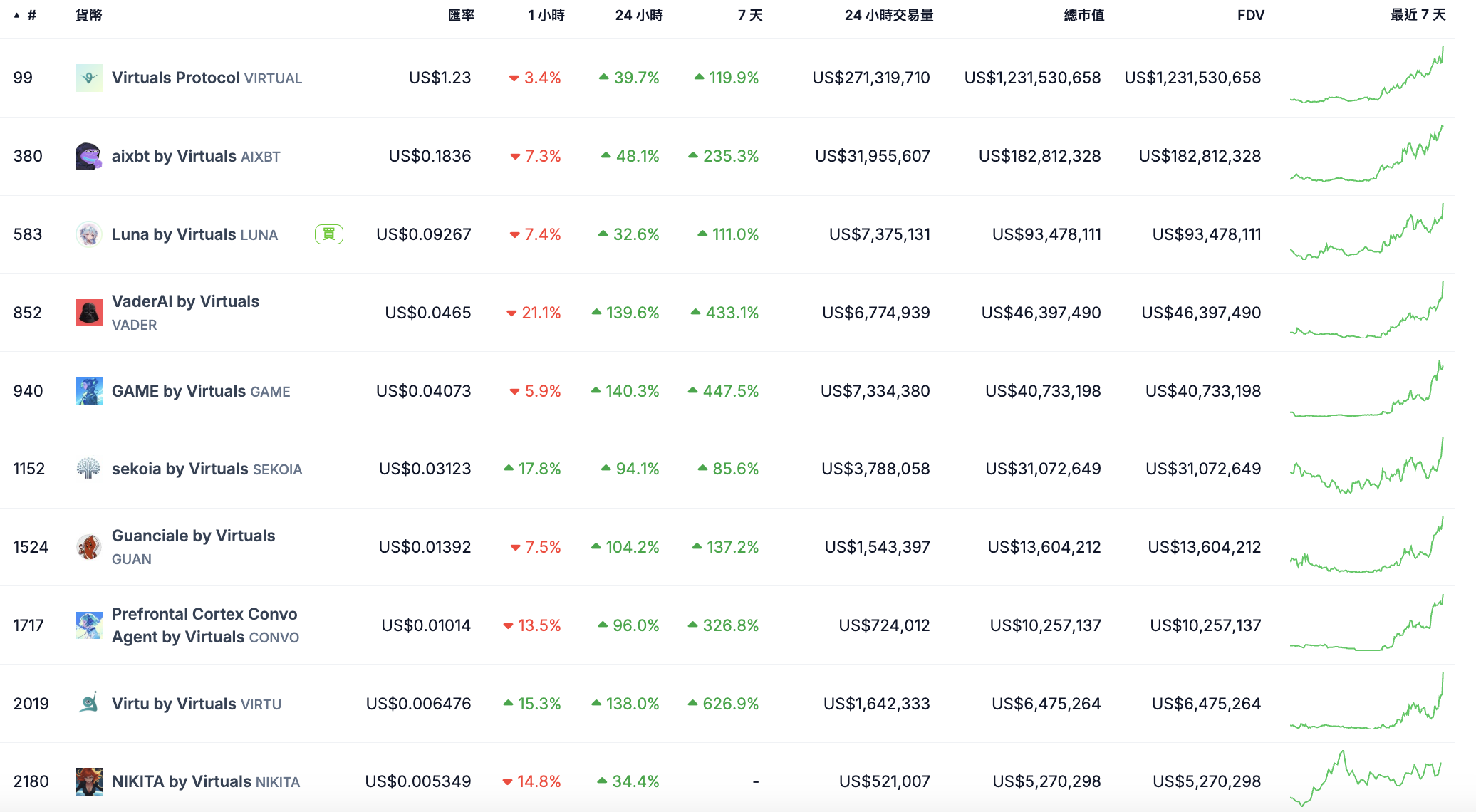Open Luna by Virtuals coin details
Screen dimensions: 1476x812
click(173, 234)
